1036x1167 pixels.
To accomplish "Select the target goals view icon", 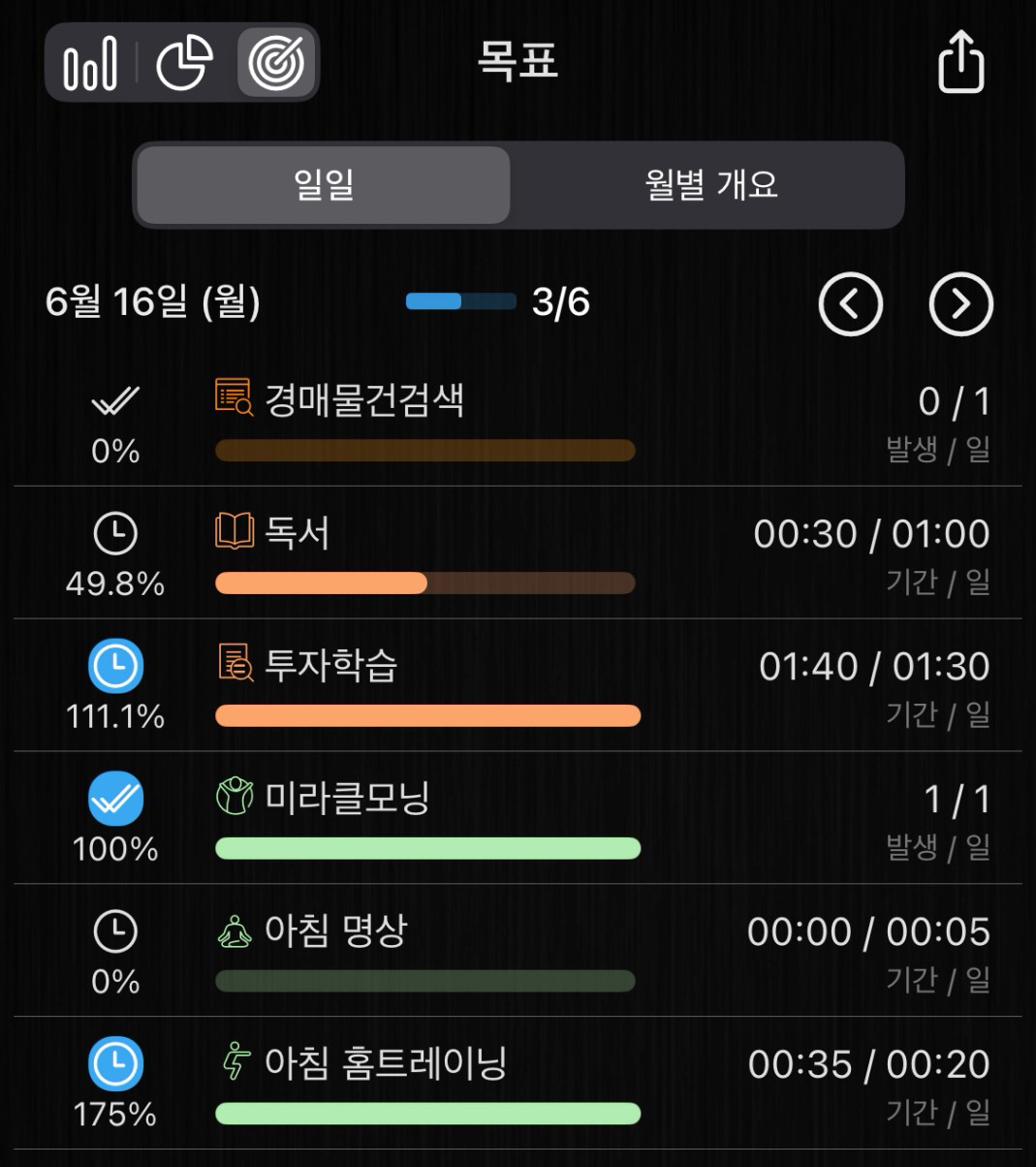I will point(276,63).
